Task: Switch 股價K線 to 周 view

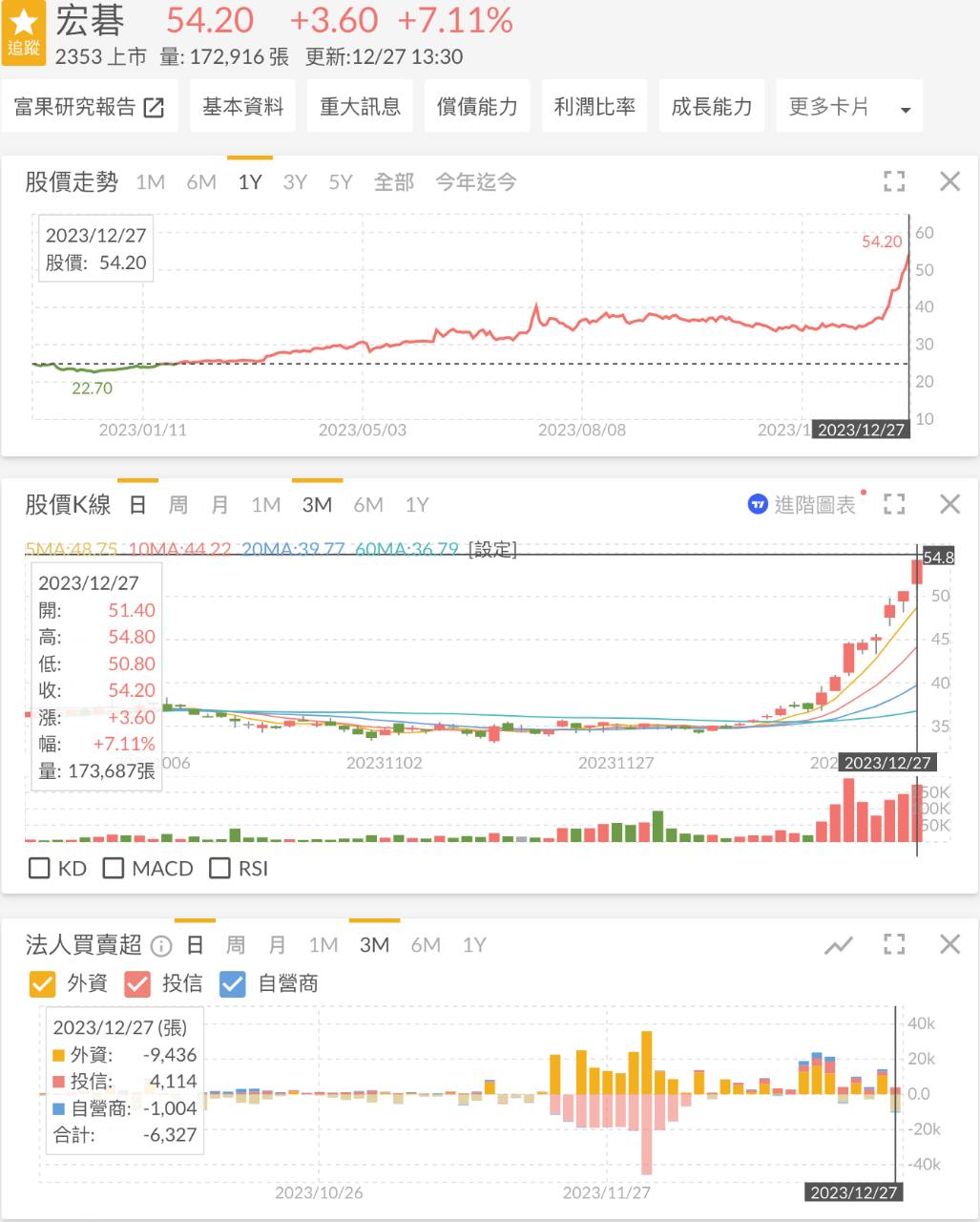Action: tap(178, 504)
